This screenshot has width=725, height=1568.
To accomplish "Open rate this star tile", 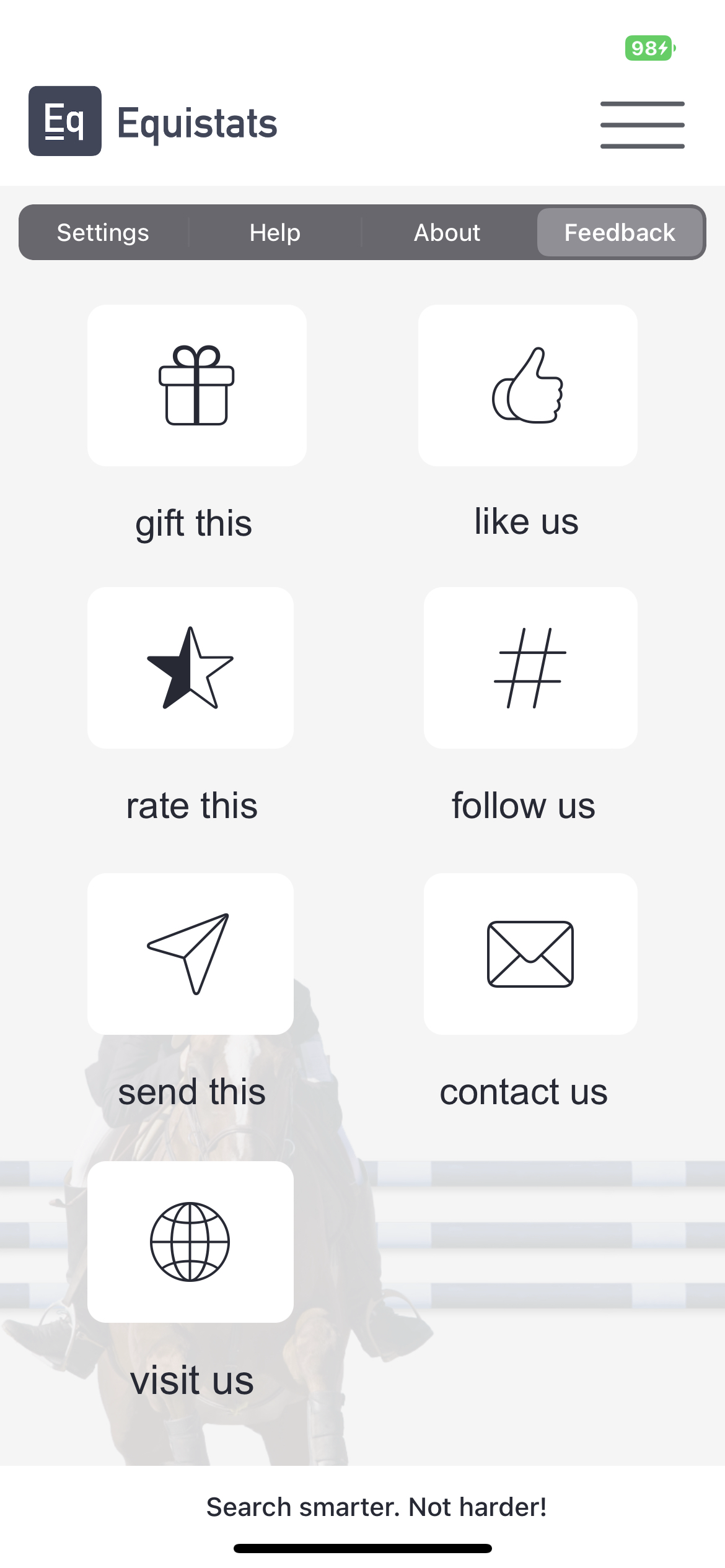I will click(190, 668).
